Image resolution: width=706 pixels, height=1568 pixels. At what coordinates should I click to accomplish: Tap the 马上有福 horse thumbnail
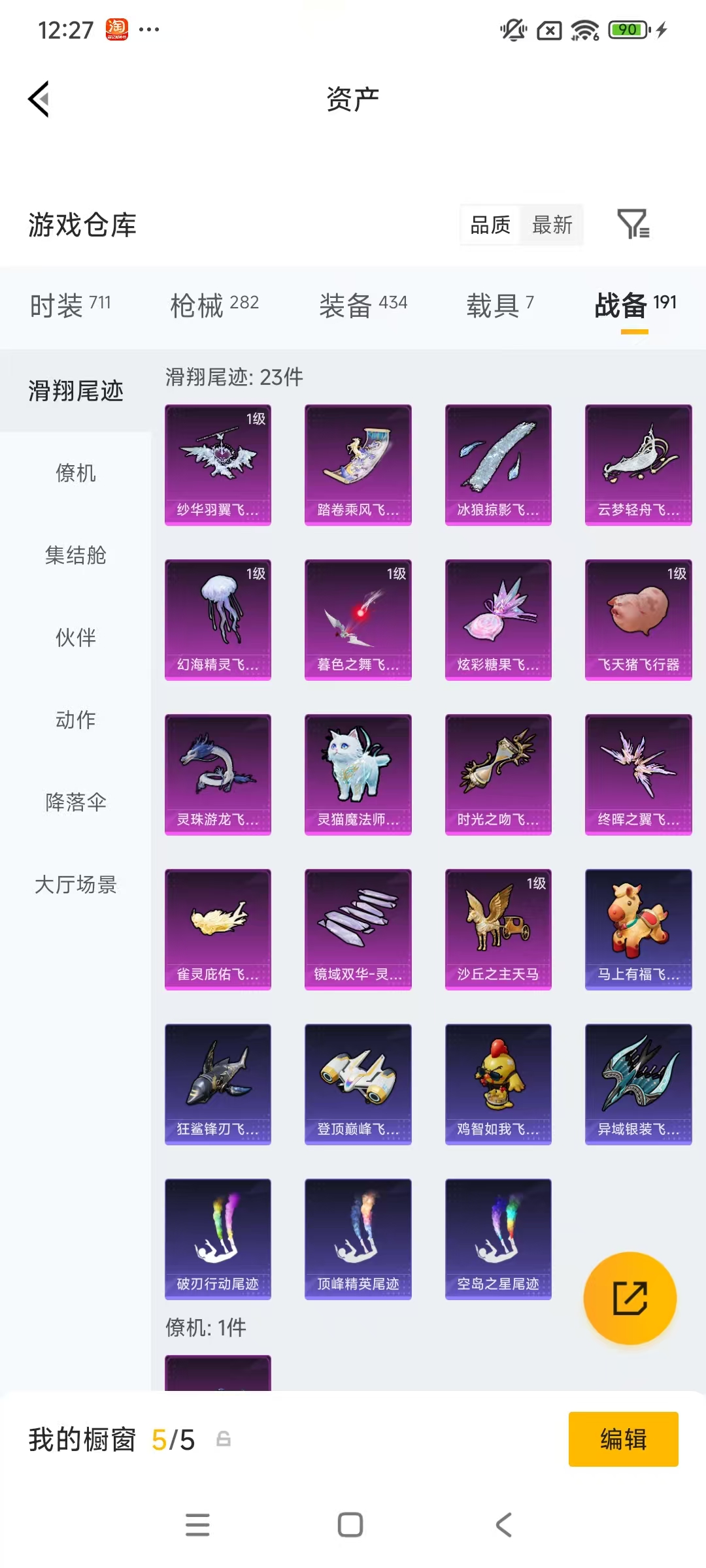(637, 929)
